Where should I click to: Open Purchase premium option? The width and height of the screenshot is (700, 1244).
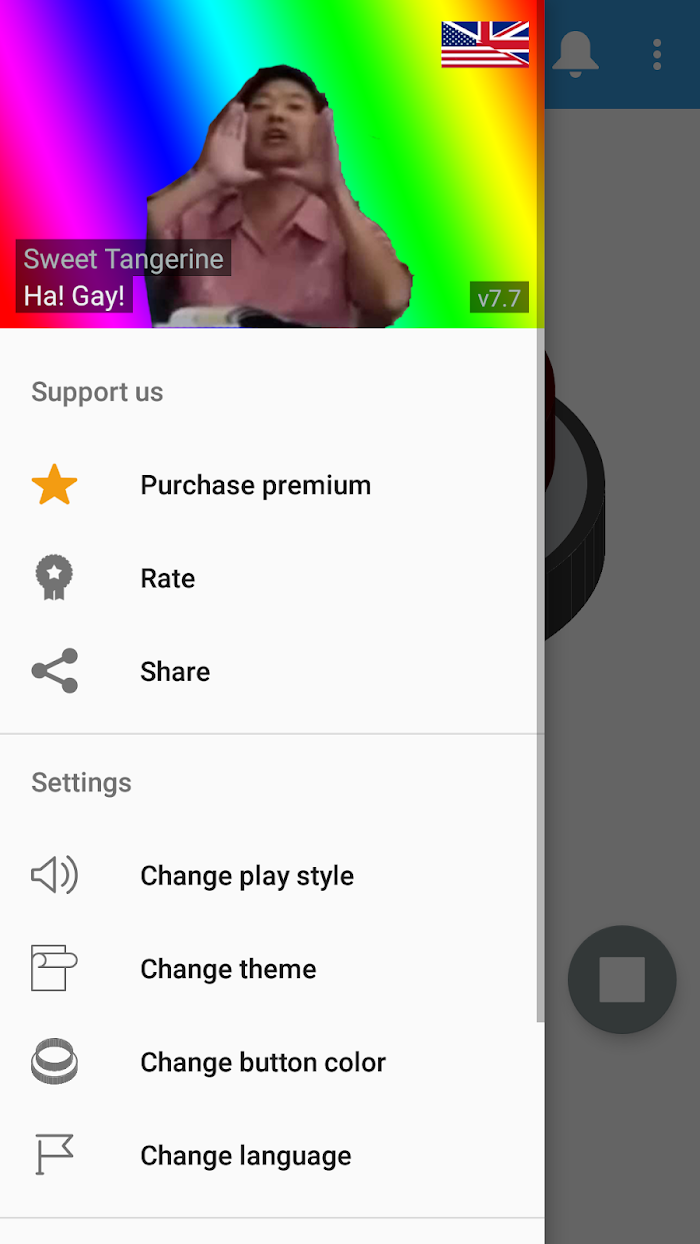tap(255, 485)
